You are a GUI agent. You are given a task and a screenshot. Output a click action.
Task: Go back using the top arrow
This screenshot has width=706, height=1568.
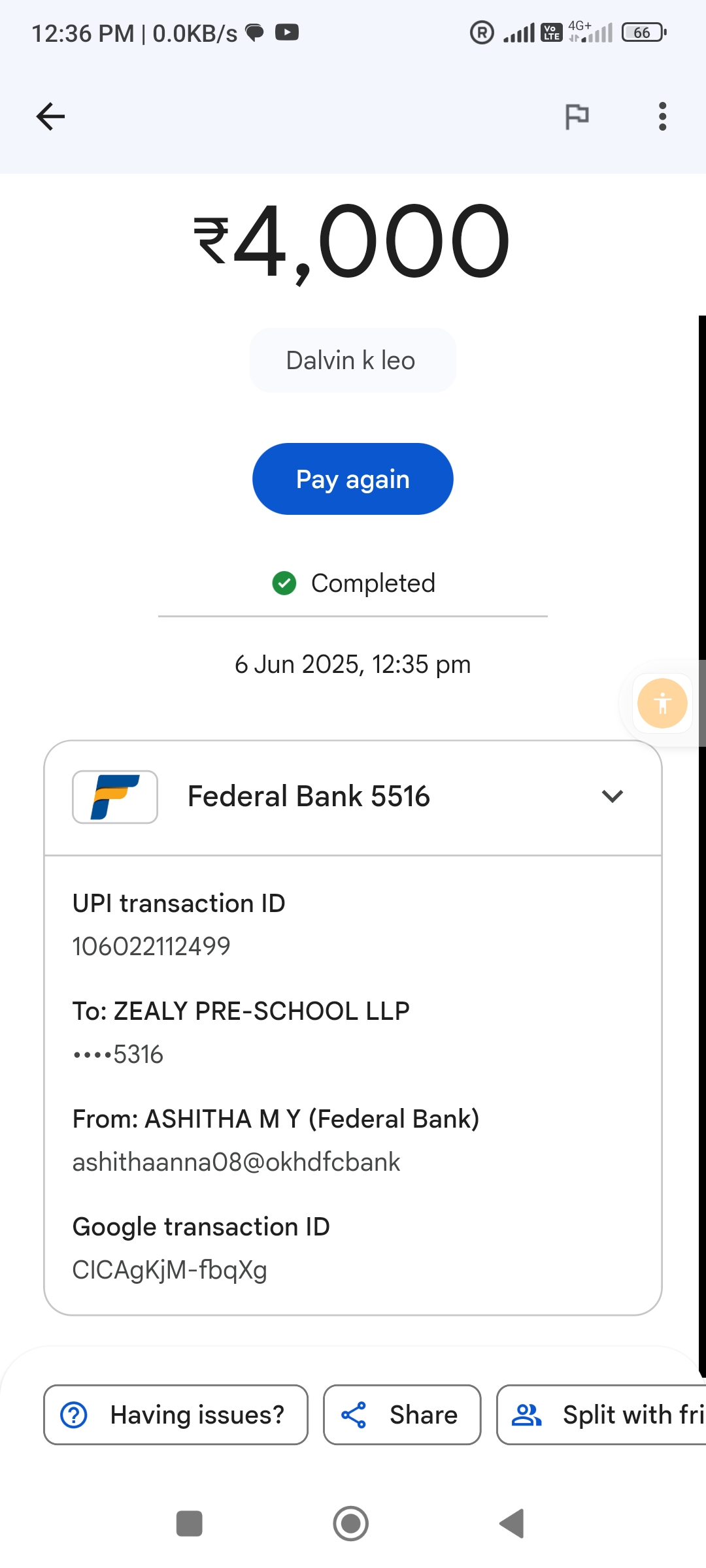[50, 117]
